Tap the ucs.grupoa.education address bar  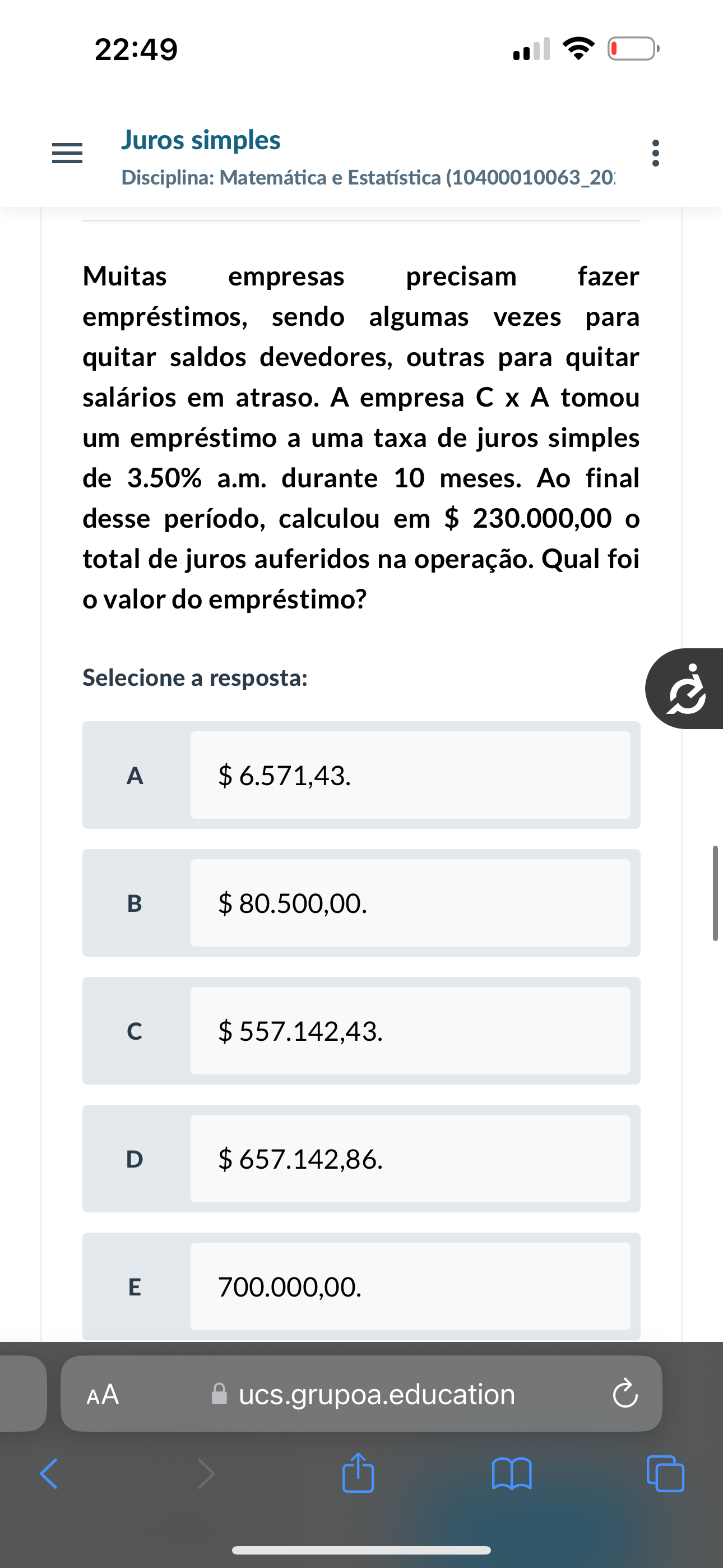(376, 1394)
